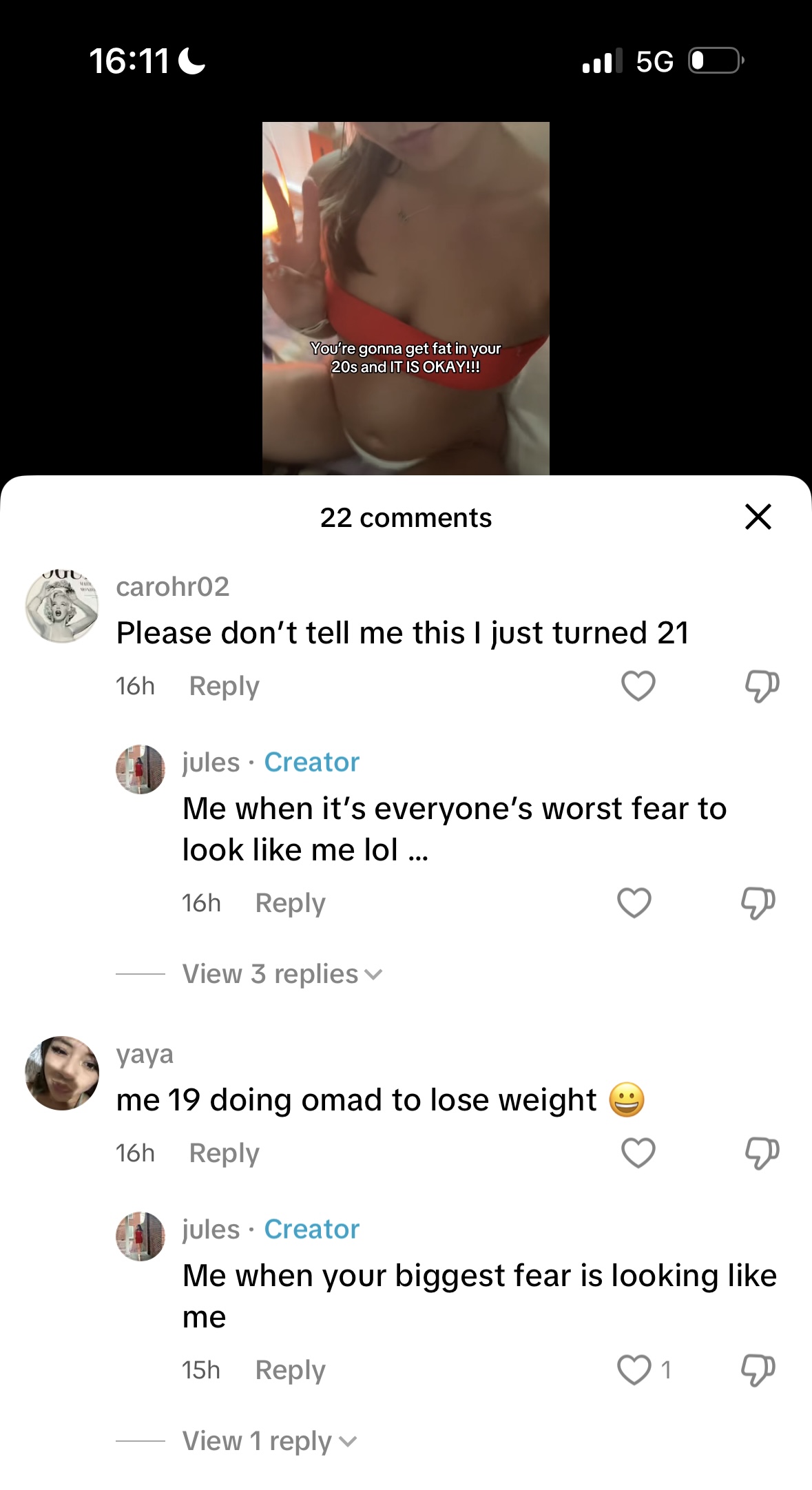Open carohr02's profile picture

62,607
